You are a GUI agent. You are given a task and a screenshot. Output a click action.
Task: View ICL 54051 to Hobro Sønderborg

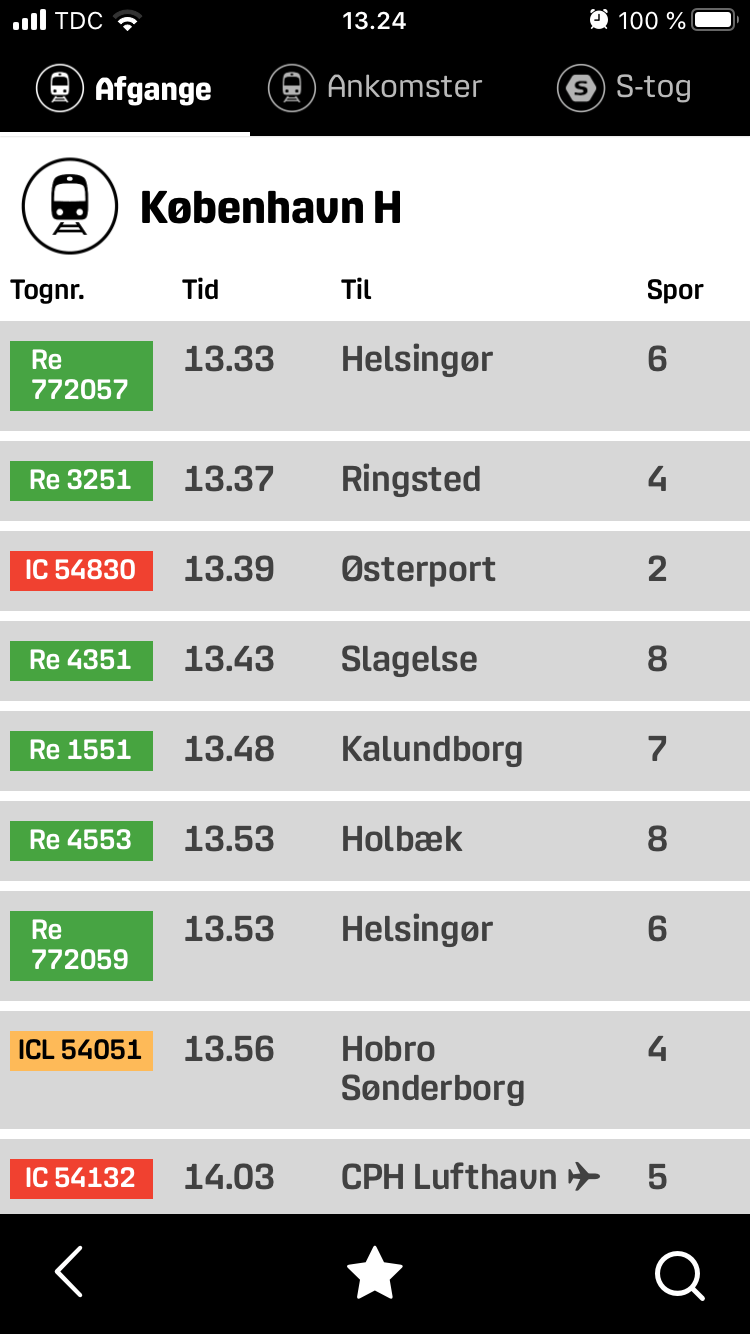coord(375,1068)
